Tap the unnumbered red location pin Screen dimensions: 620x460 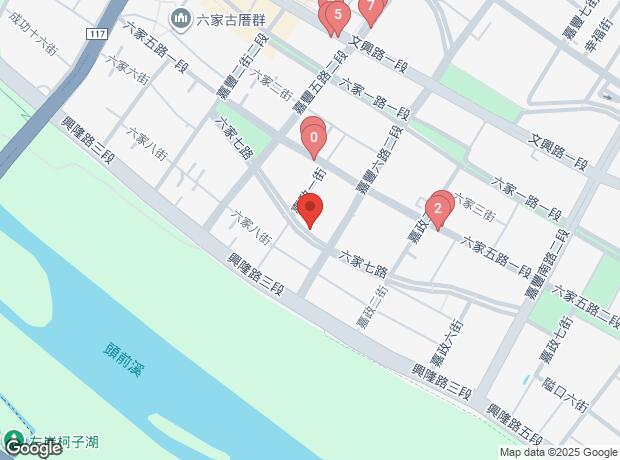[310, 210]
